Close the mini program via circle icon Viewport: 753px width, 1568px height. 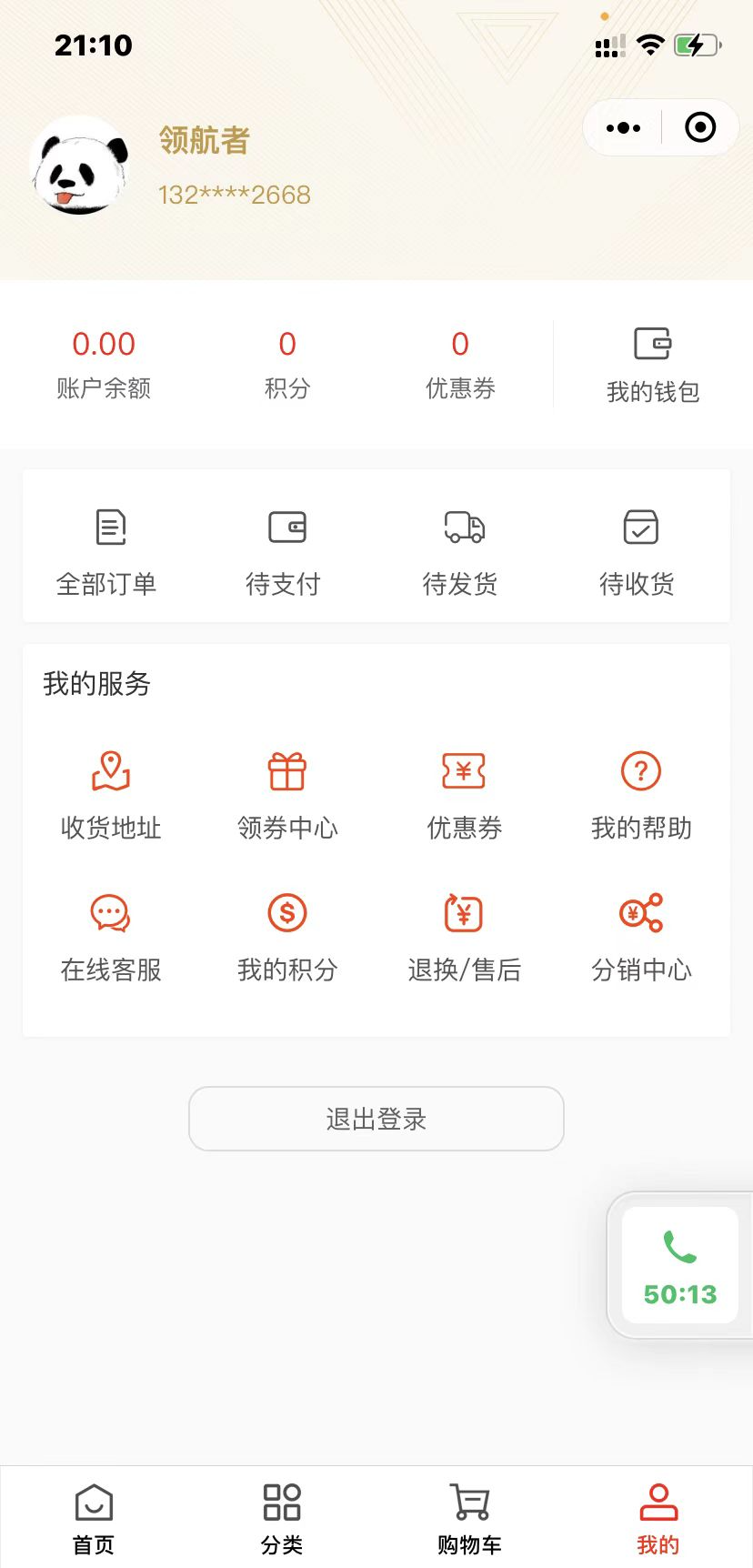tap(699, 128)
